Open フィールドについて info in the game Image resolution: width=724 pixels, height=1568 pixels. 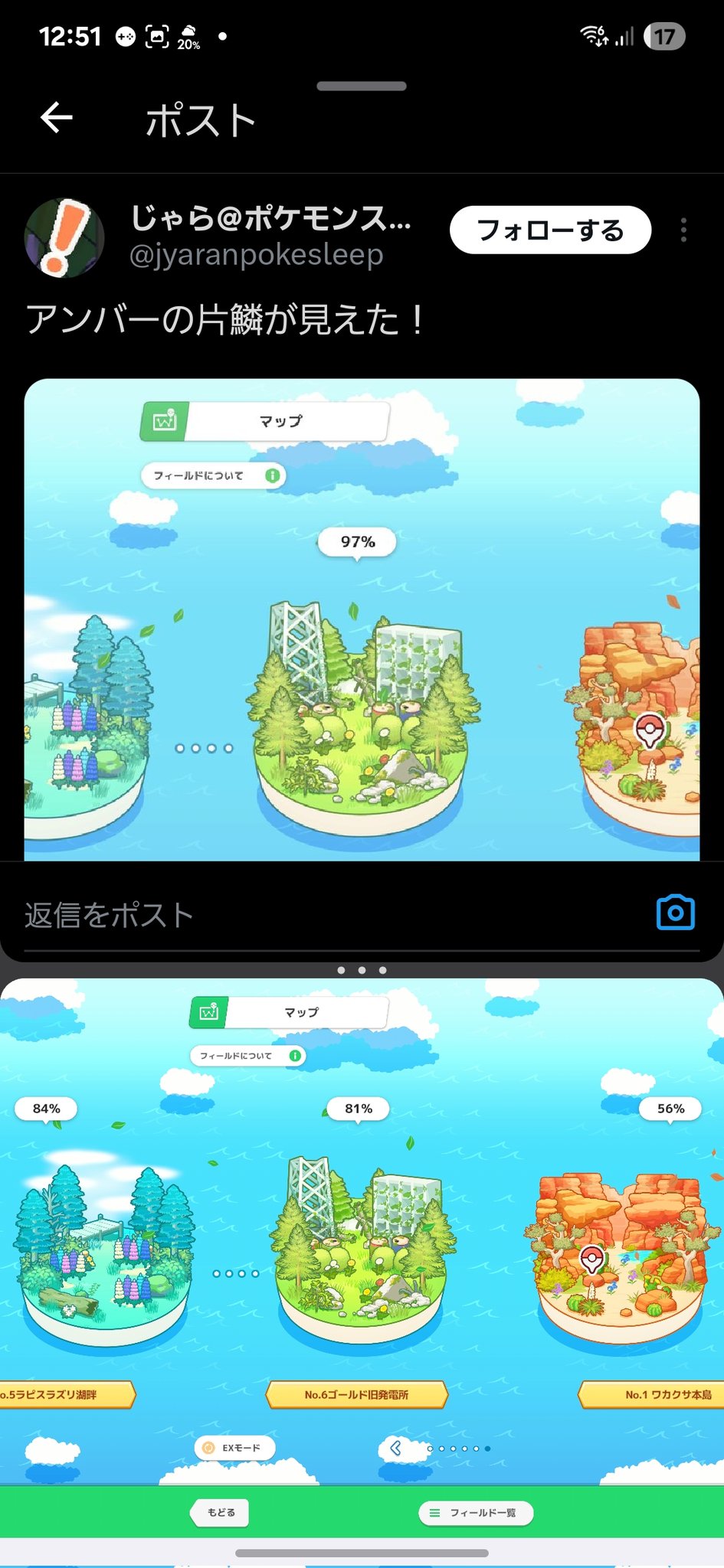tap(247, 1056)
